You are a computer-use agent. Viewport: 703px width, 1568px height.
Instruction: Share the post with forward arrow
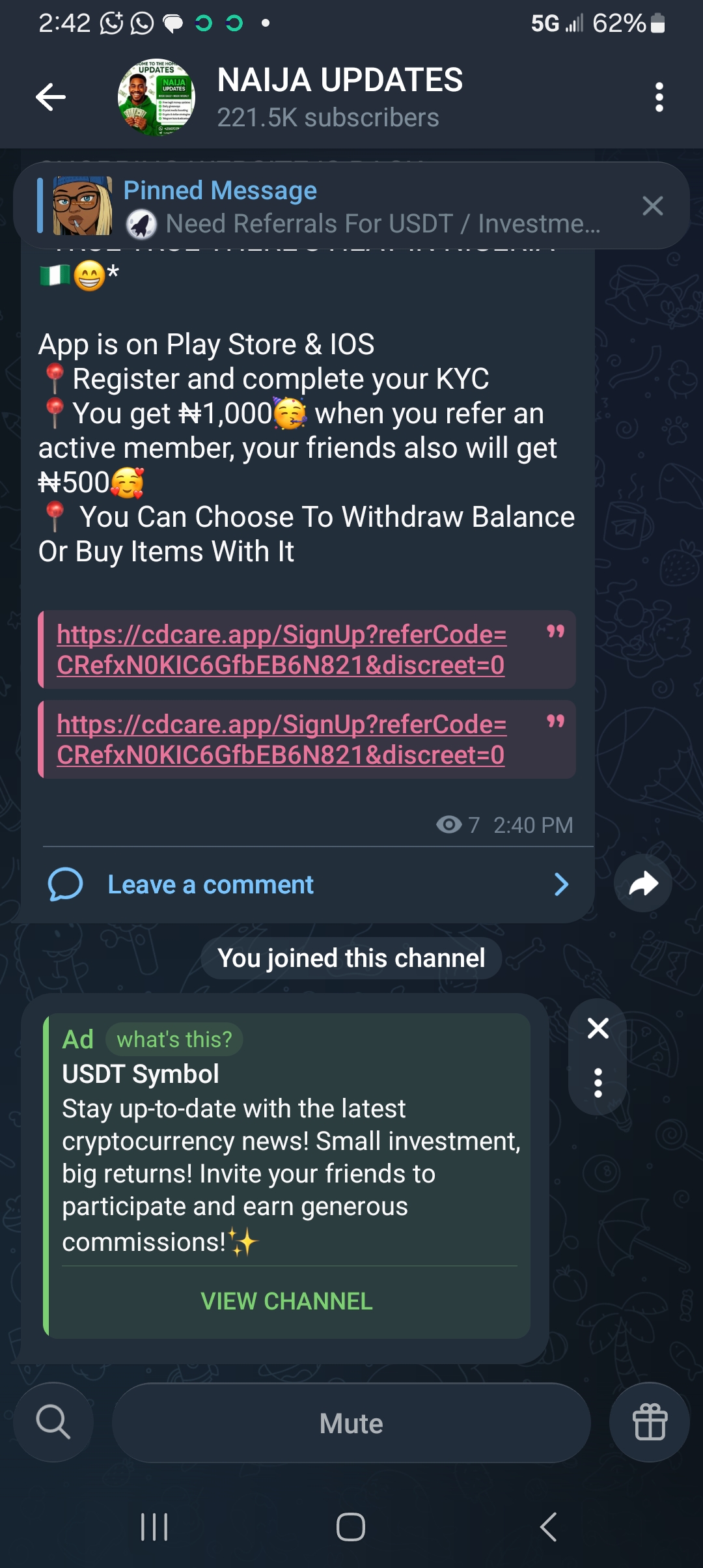tap(643, 884)
